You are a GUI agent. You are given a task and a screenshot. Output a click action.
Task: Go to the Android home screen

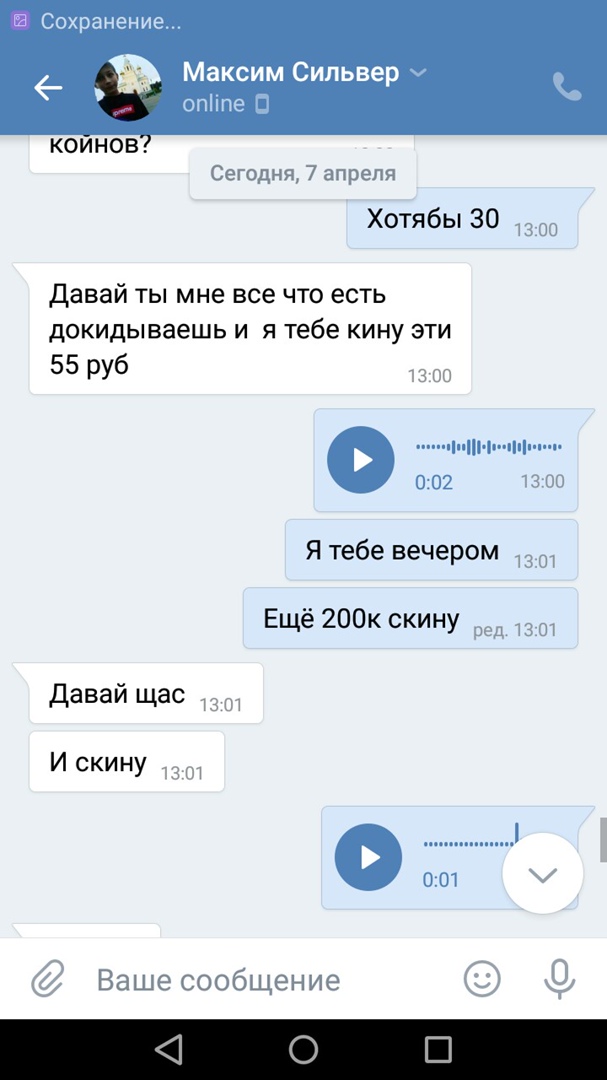click(303, 1049)
